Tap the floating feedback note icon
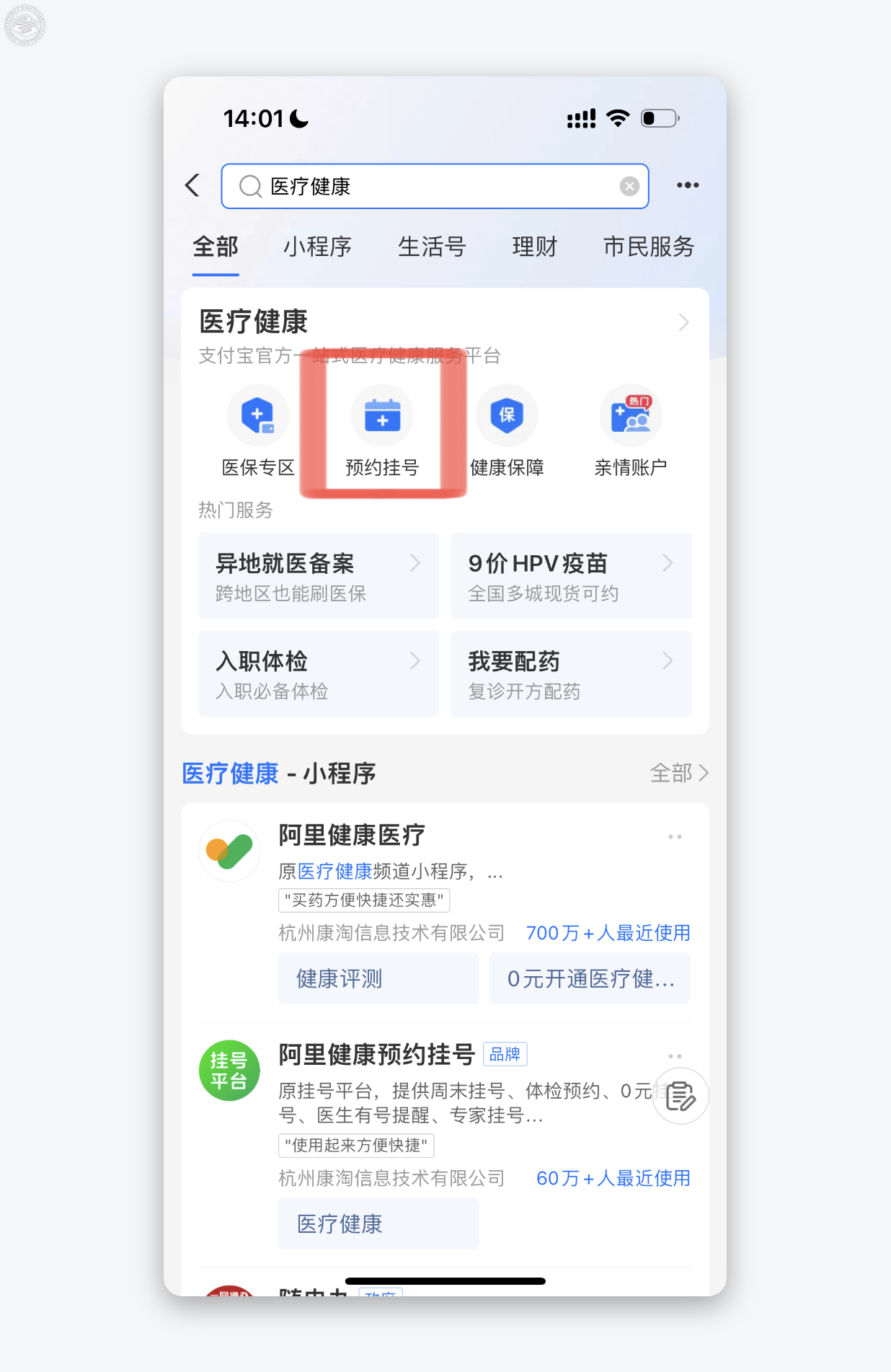Image resolution: width=891 pixels, height=1372 pixels. [x=680, y=1097]
